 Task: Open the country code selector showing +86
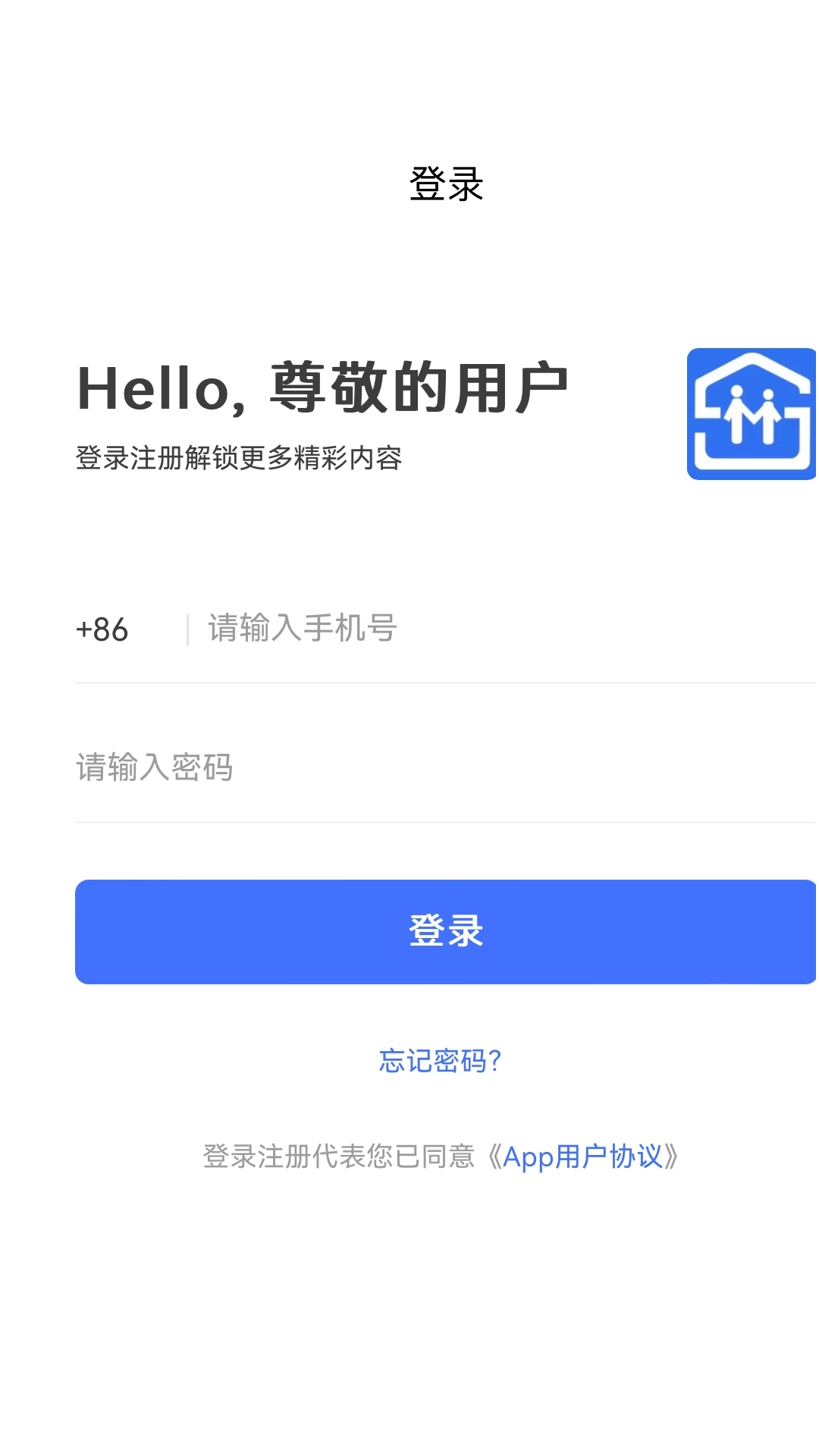pyautogui.click(x=102, y=628)
